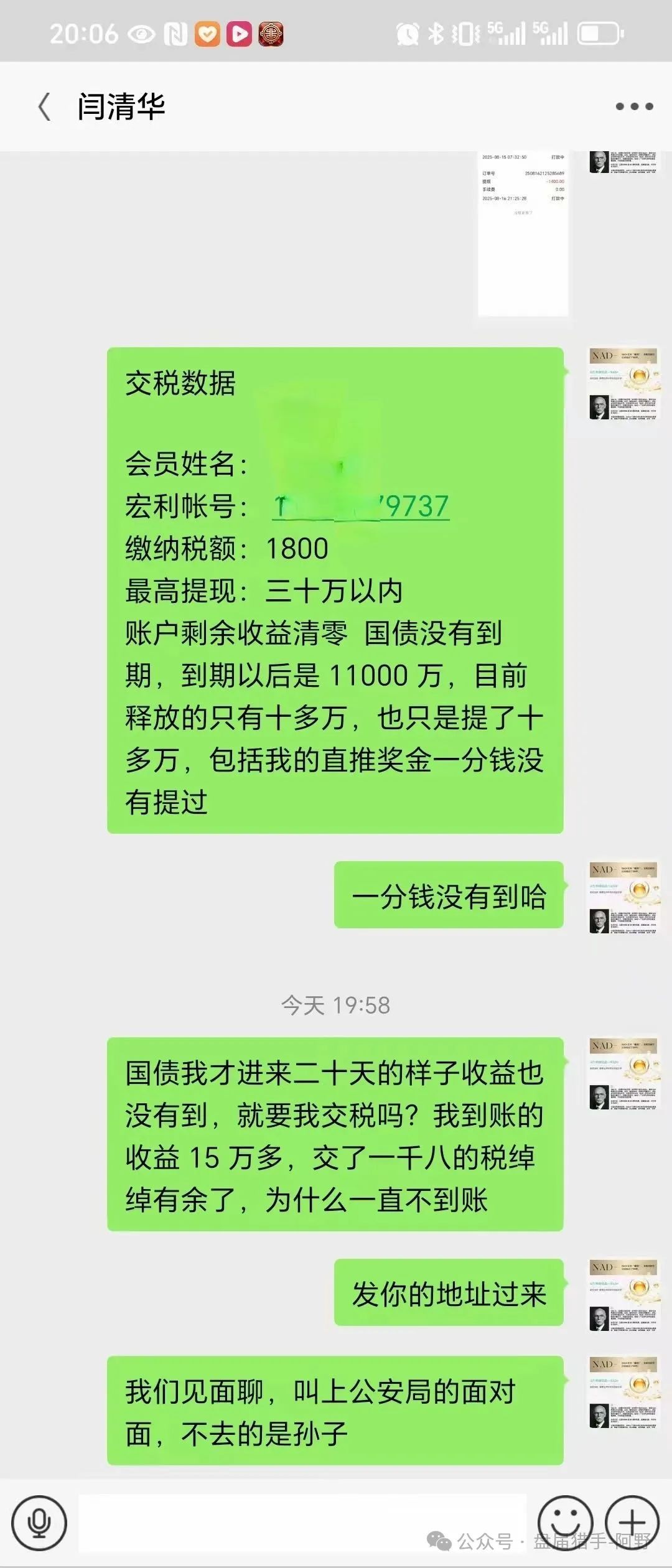The height and width of the screenshot is (1568, 672).
Task: Tap the avatar beside the 发你的地址过来 message
Action: coord(623,1295)
